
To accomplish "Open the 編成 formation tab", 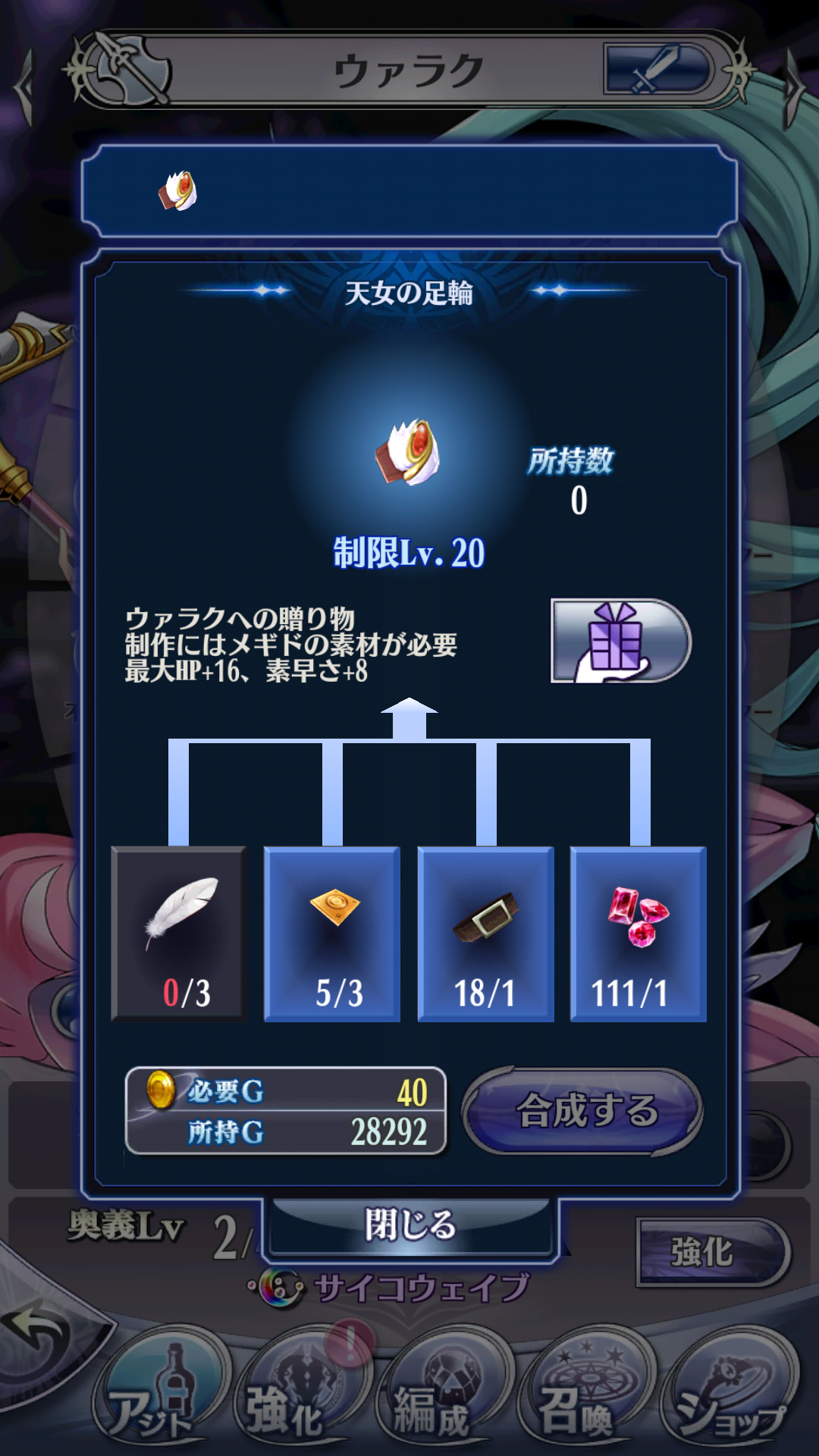I will coord(444,1392).
